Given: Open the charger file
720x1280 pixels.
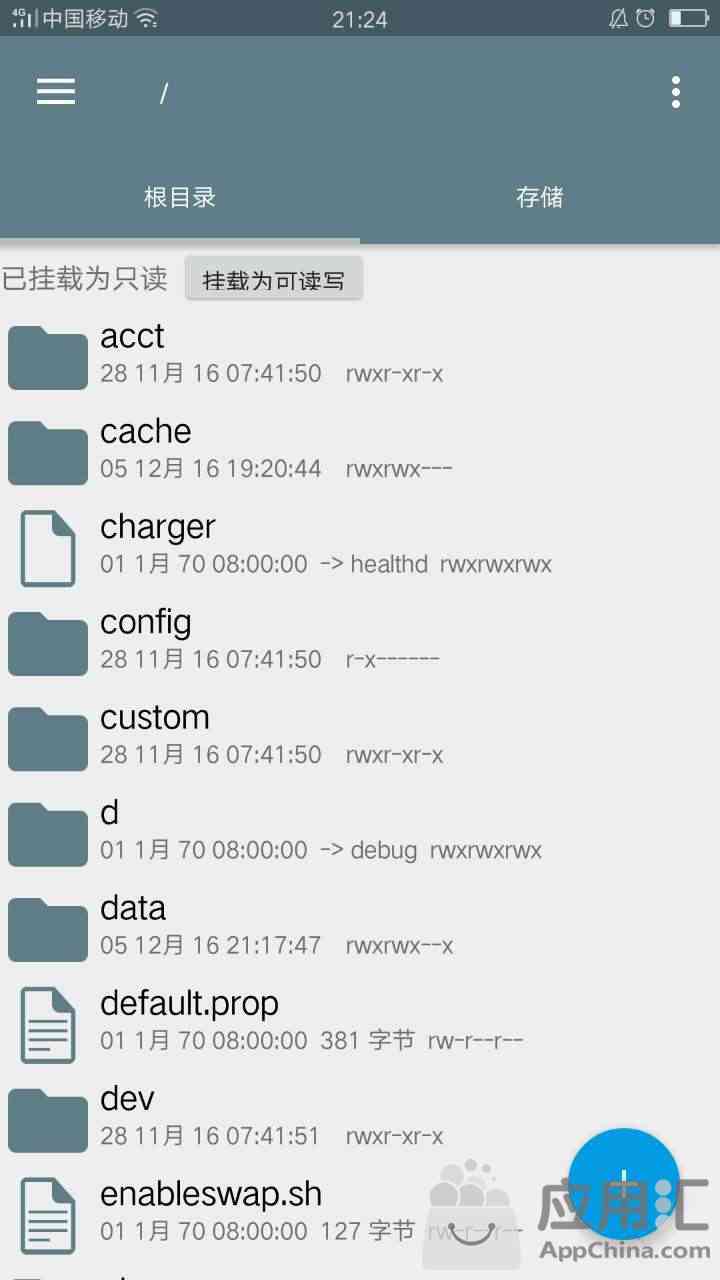Looking at the screenshot, I should pyautogui.click(x=360, y=546).
